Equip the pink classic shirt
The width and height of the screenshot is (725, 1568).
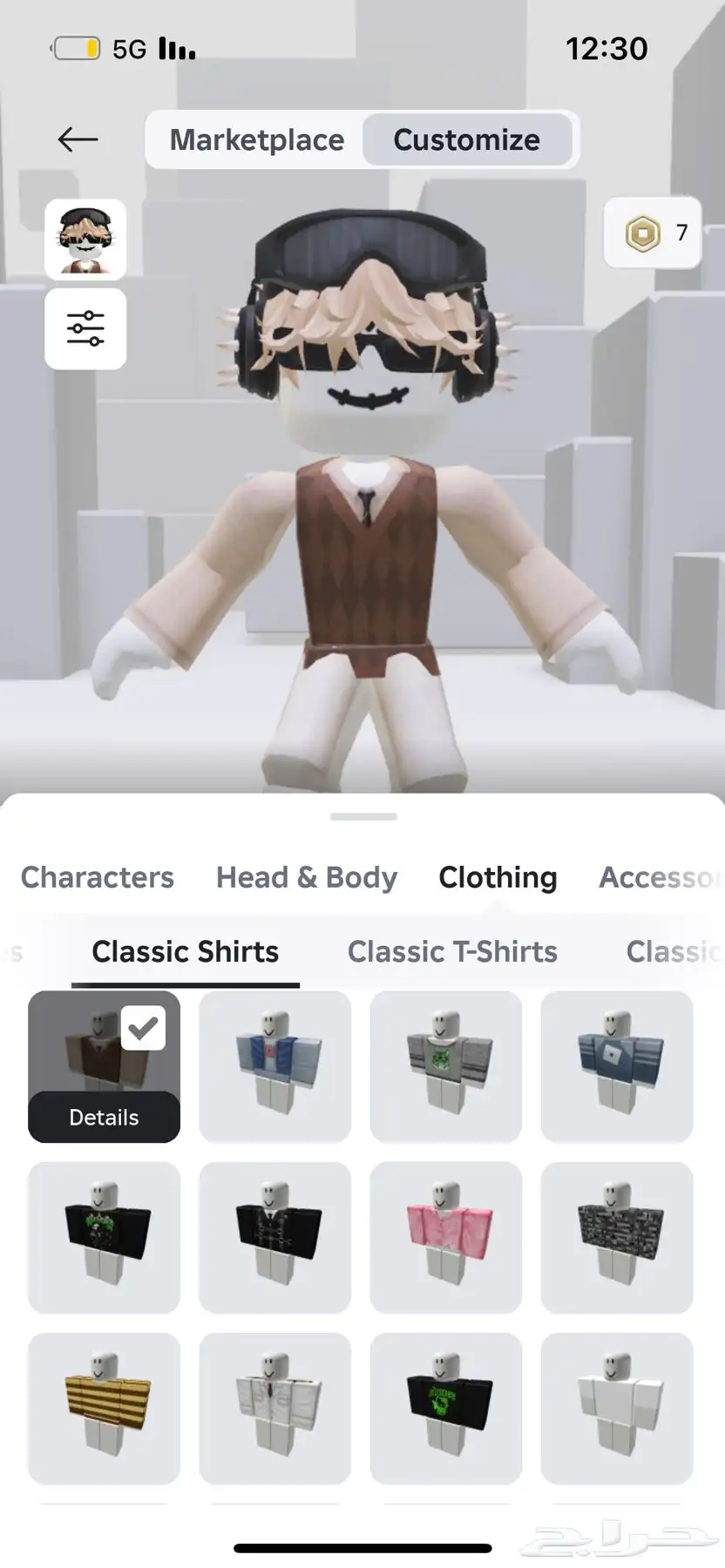click(446, 1237)
